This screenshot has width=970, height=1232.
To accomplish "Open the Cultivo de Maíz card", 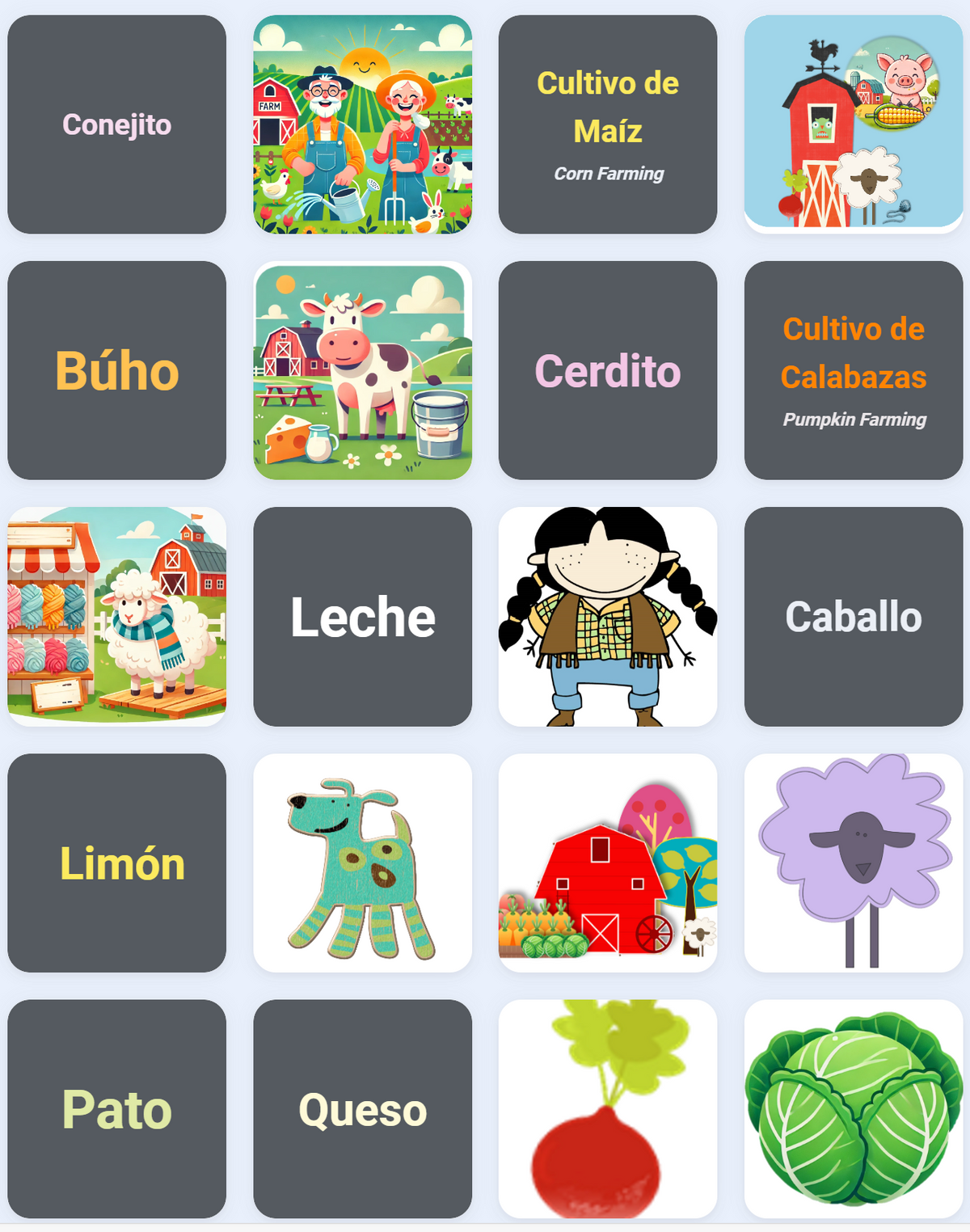I will point(608,124).
